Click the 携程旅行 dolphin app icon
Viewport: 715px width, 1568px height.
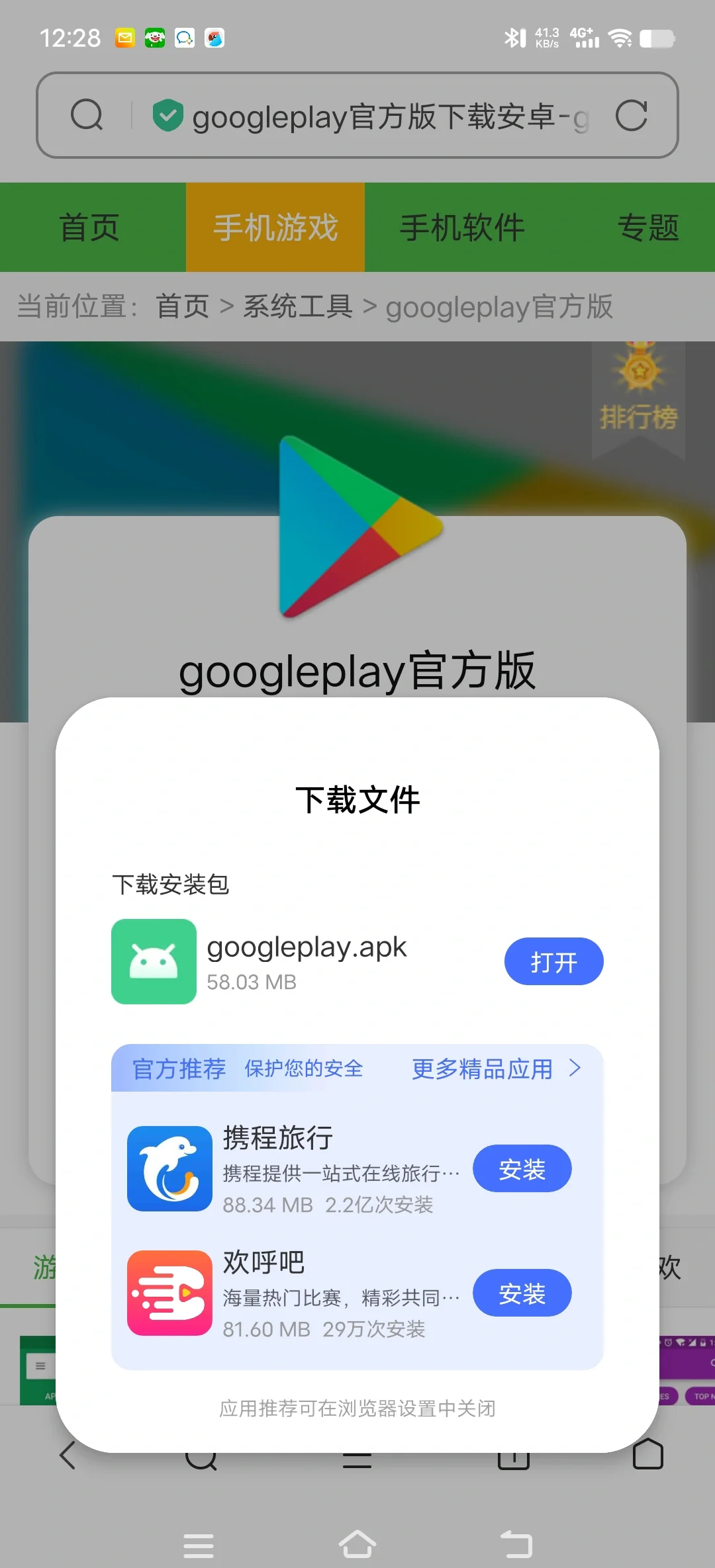[169, 1168]
